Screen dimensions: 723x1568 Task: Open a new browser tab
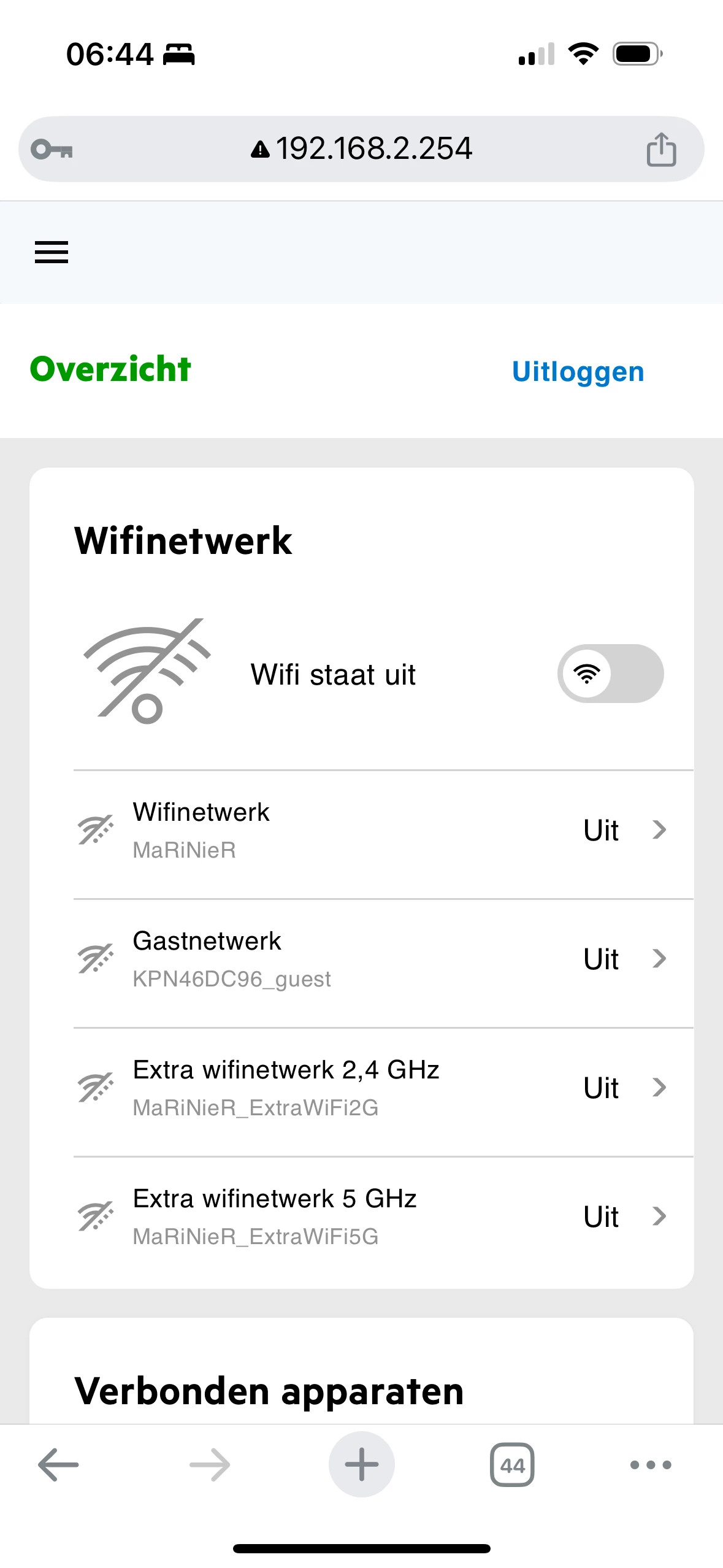(361, 1464)
